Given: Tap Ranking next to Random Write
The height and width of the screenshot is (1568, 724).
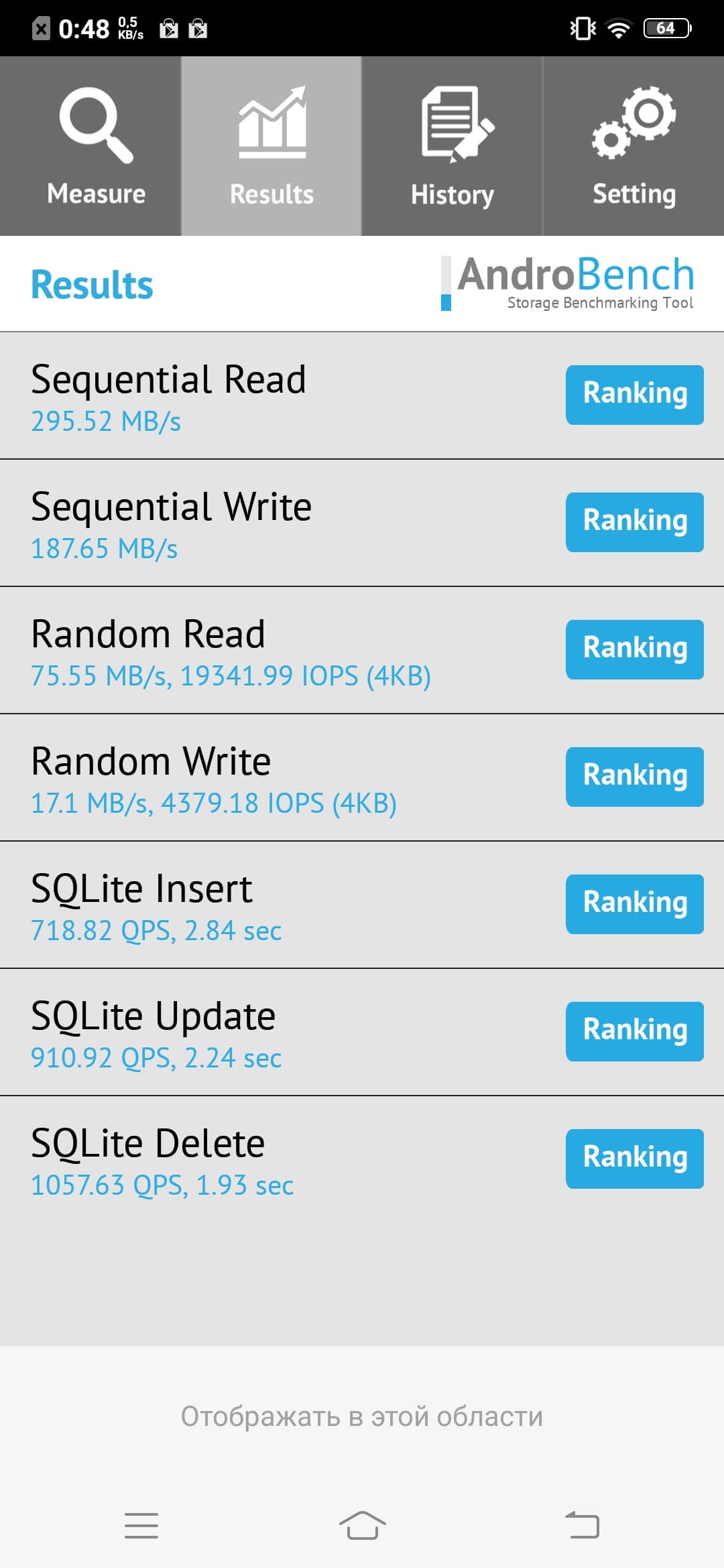Looking at the screenshot, I should pos(634,777).
